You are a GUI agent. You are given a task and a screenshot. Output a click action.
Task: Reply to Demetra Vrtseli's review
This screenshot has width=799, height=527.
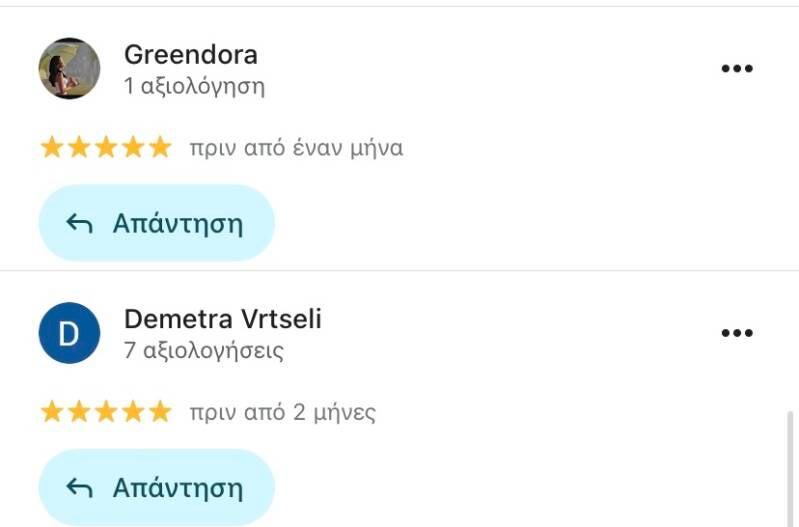pos(156,488)
